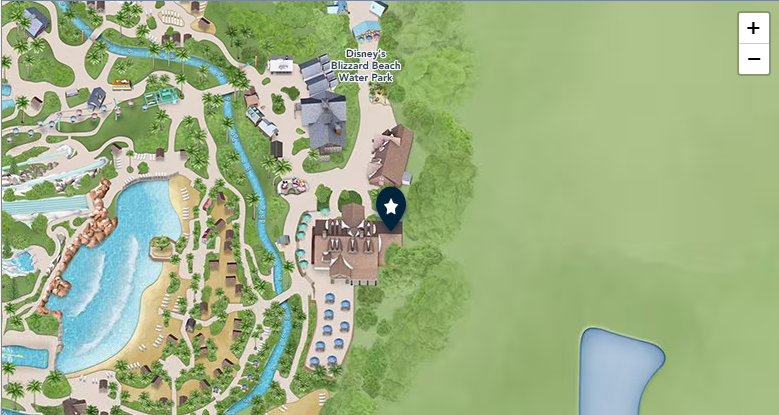The width and height of the screenshot is (779, 415).
Task: Zoom in on the map
Action: 753,28
